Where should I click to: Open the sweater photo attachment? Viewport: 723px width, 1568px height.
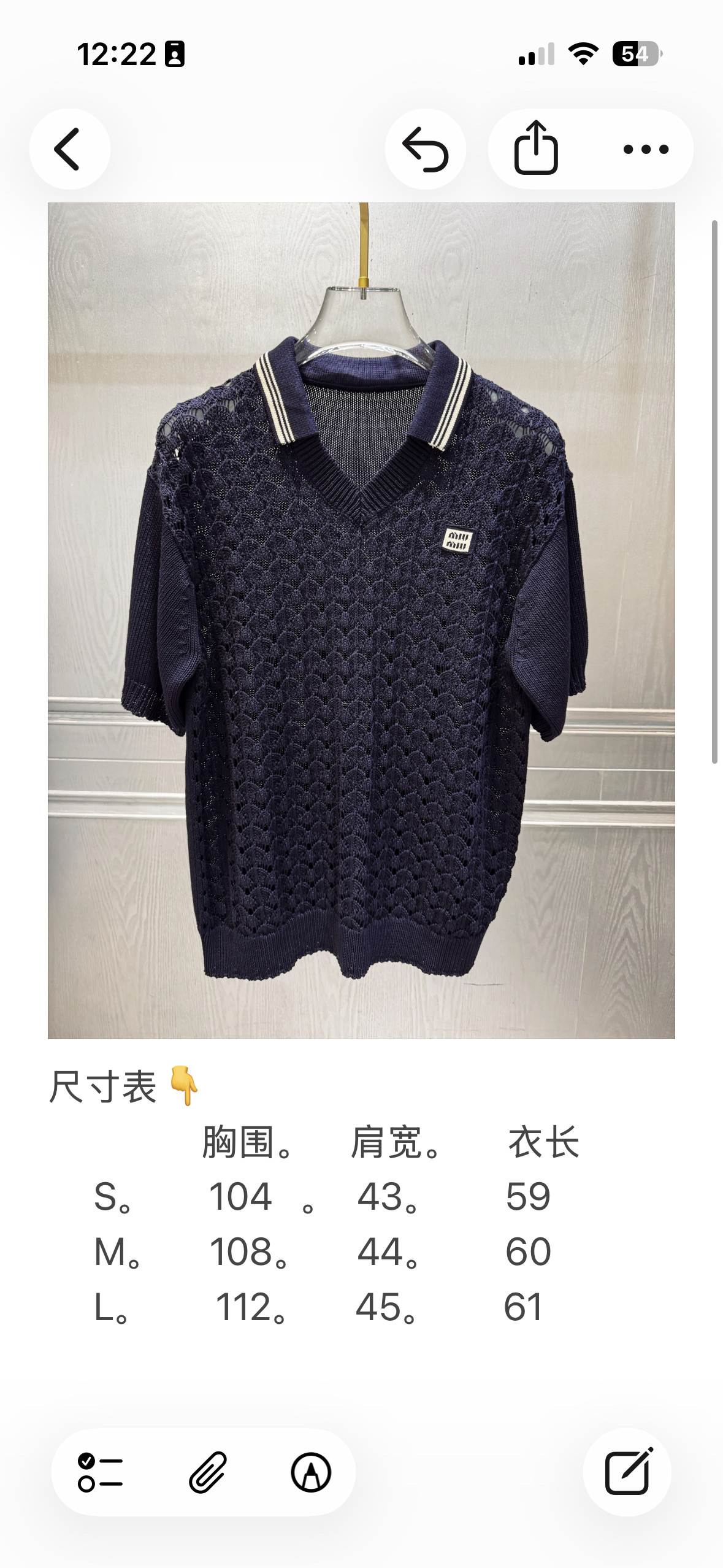point(361,620)
